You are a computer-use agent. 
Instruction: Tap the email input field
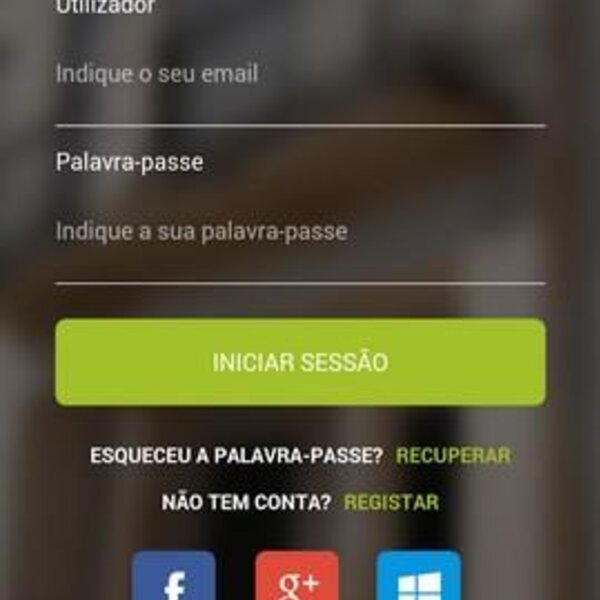(x=300, y=75)
